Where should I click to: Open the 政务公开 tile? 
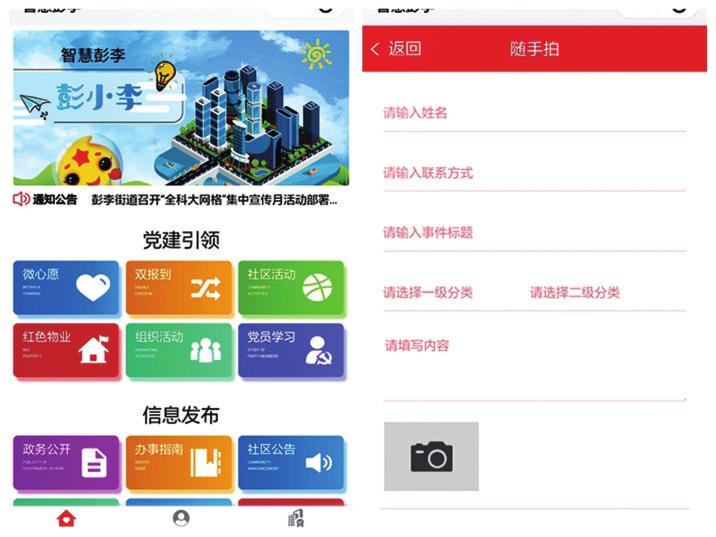click(66, 462)
